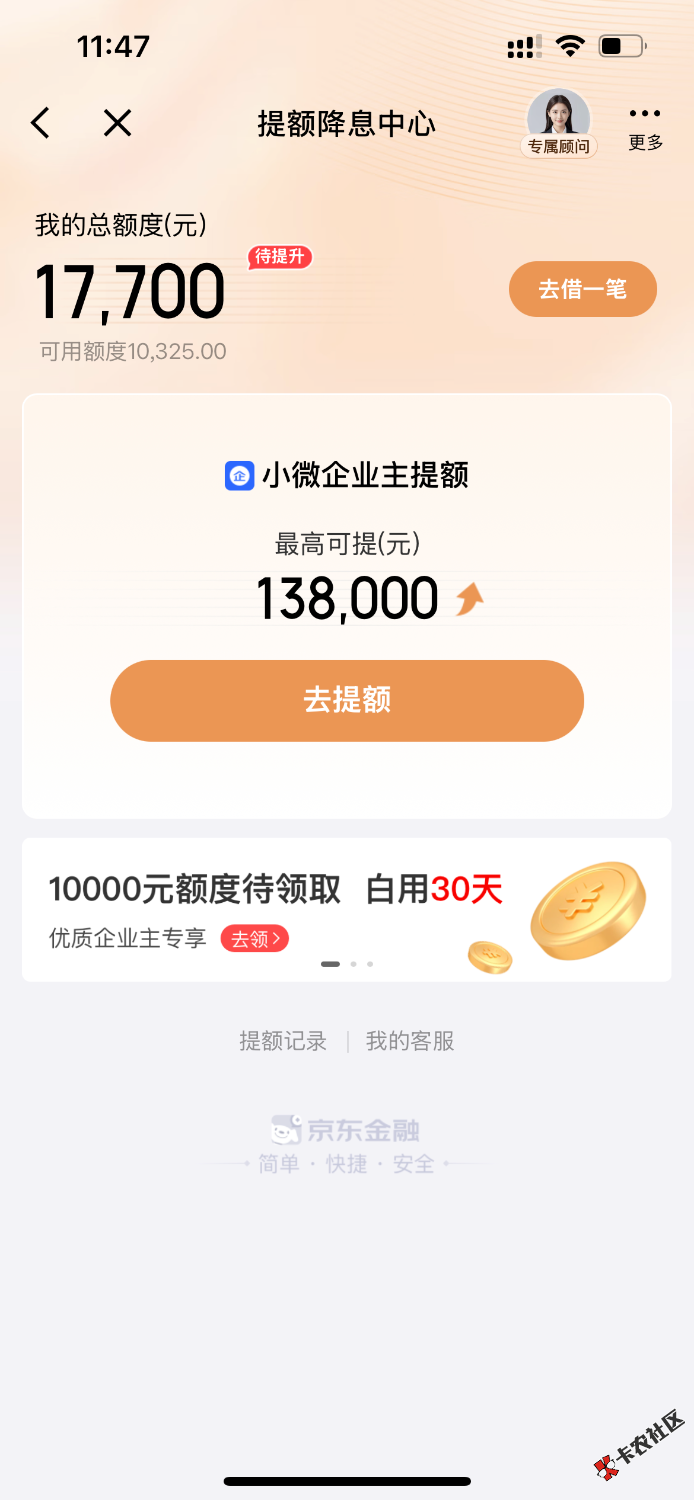Open 我的客服 link
Viewport: 694px width, 1500px height.
(x=410, y=1041)
